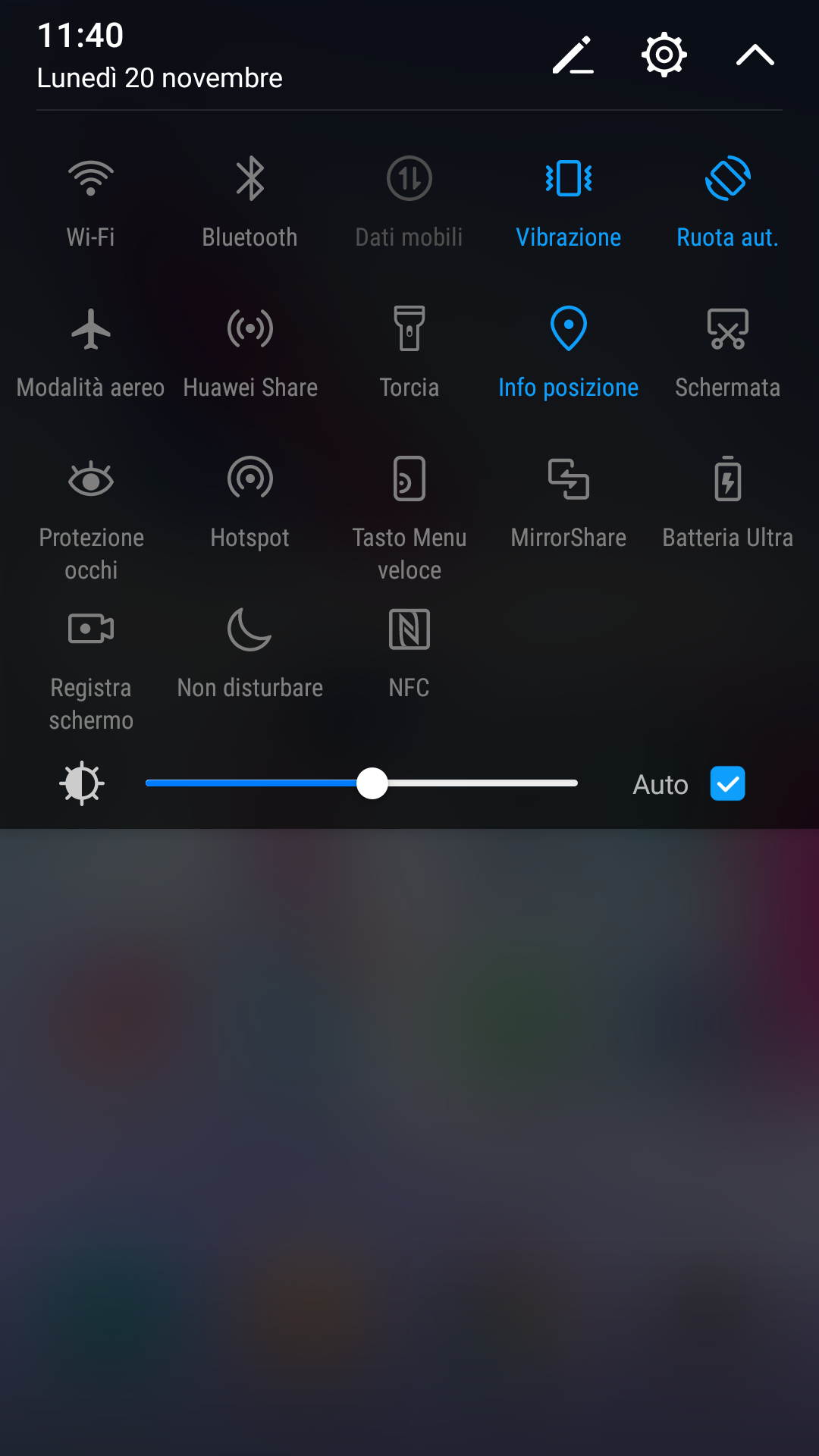Viewport: 819px width, 1456px height.
Task: Edit the quick settings tiles
Action: coord(573,55)
